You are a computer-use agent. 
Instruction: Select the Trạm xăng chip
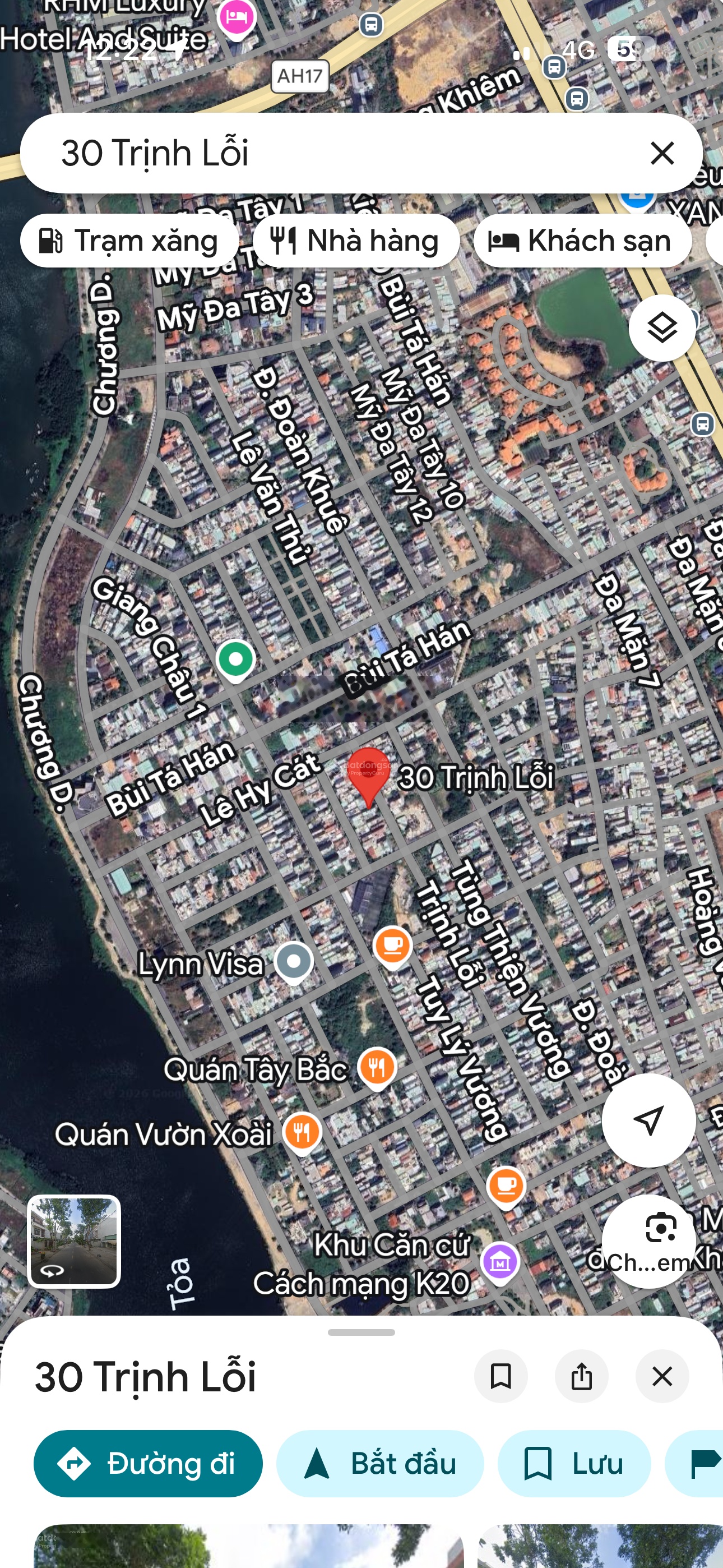pos(129,241)
